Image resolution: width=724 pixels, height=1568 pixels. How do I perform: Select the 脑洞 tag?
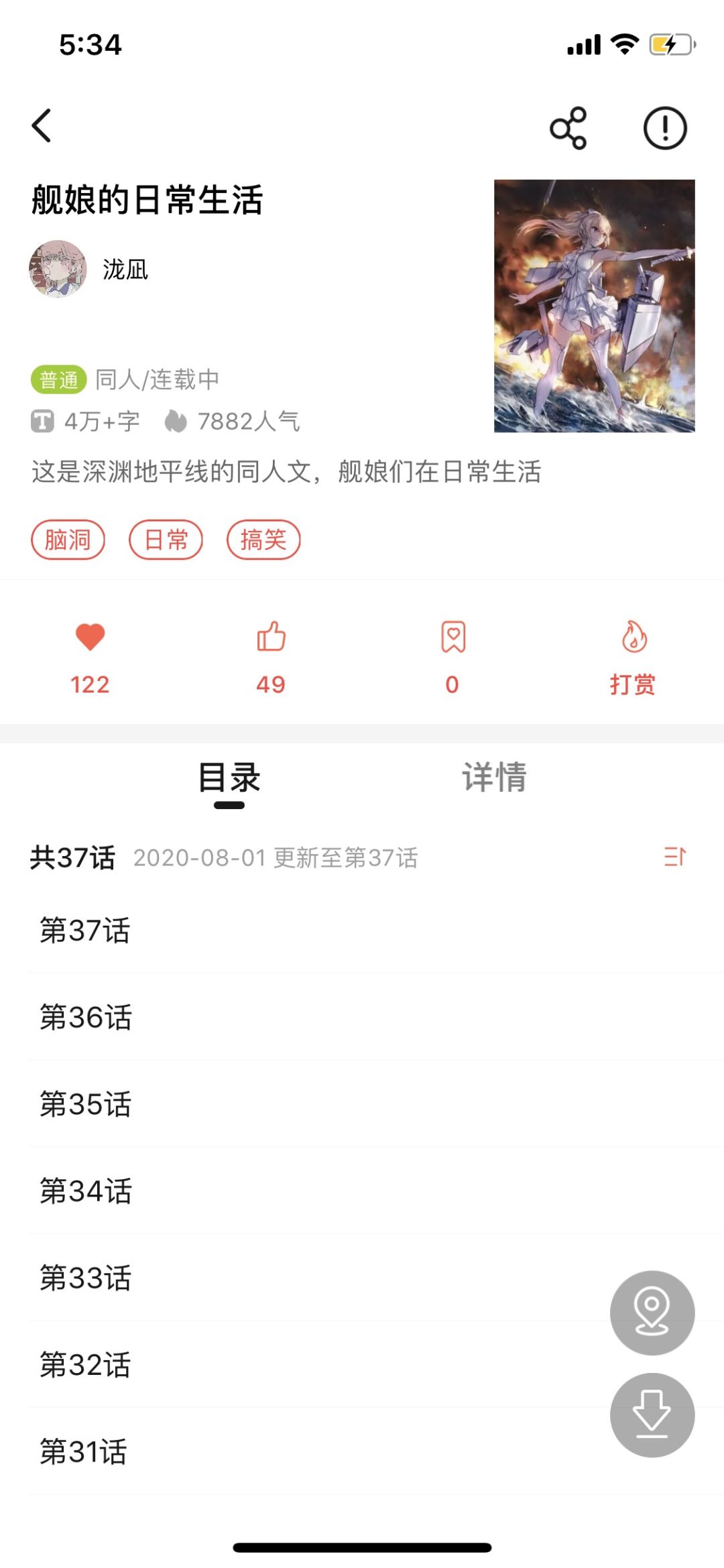pyautogui.click(x=68, y=540)
